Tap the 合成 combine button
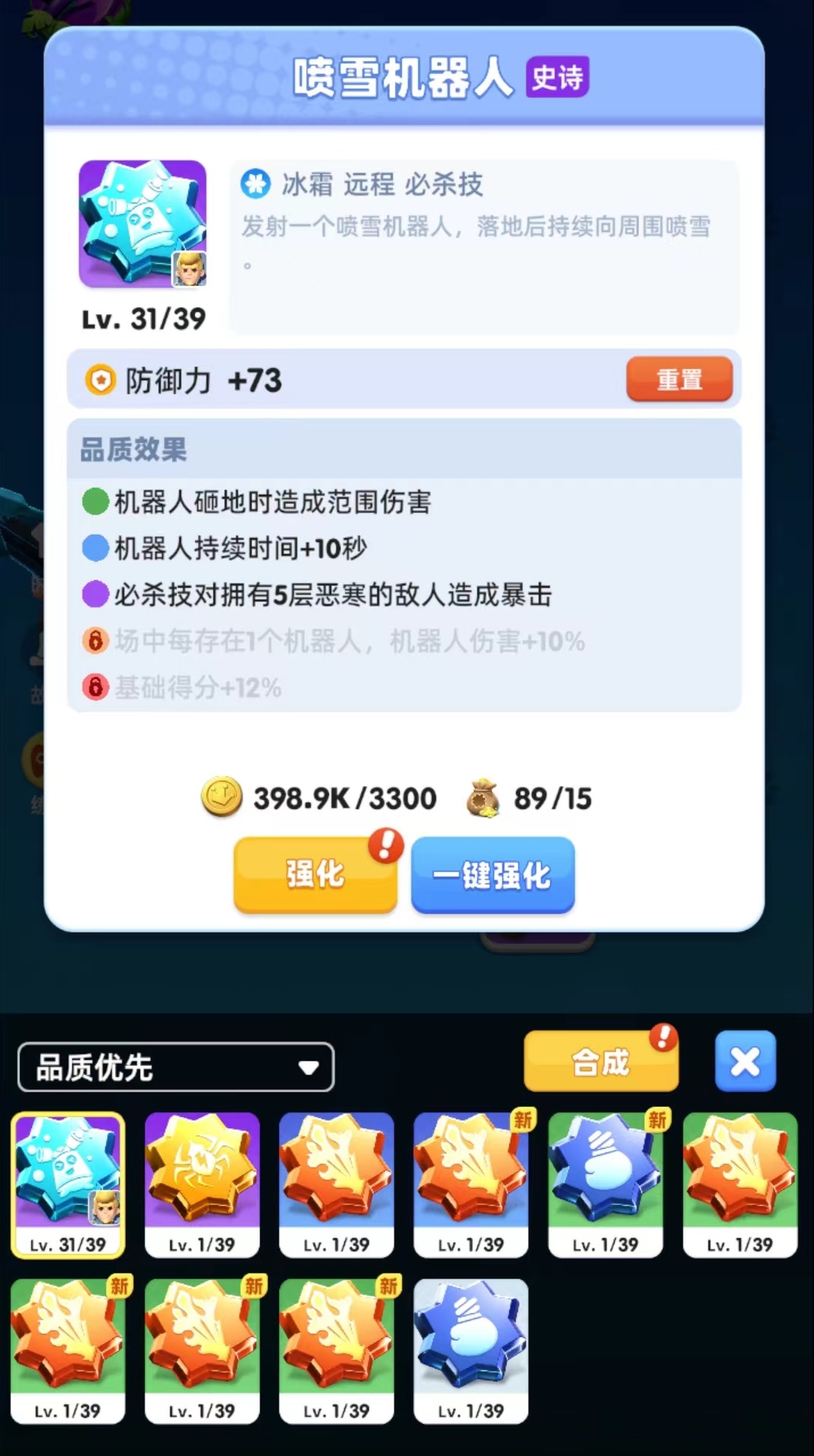 600,1061
